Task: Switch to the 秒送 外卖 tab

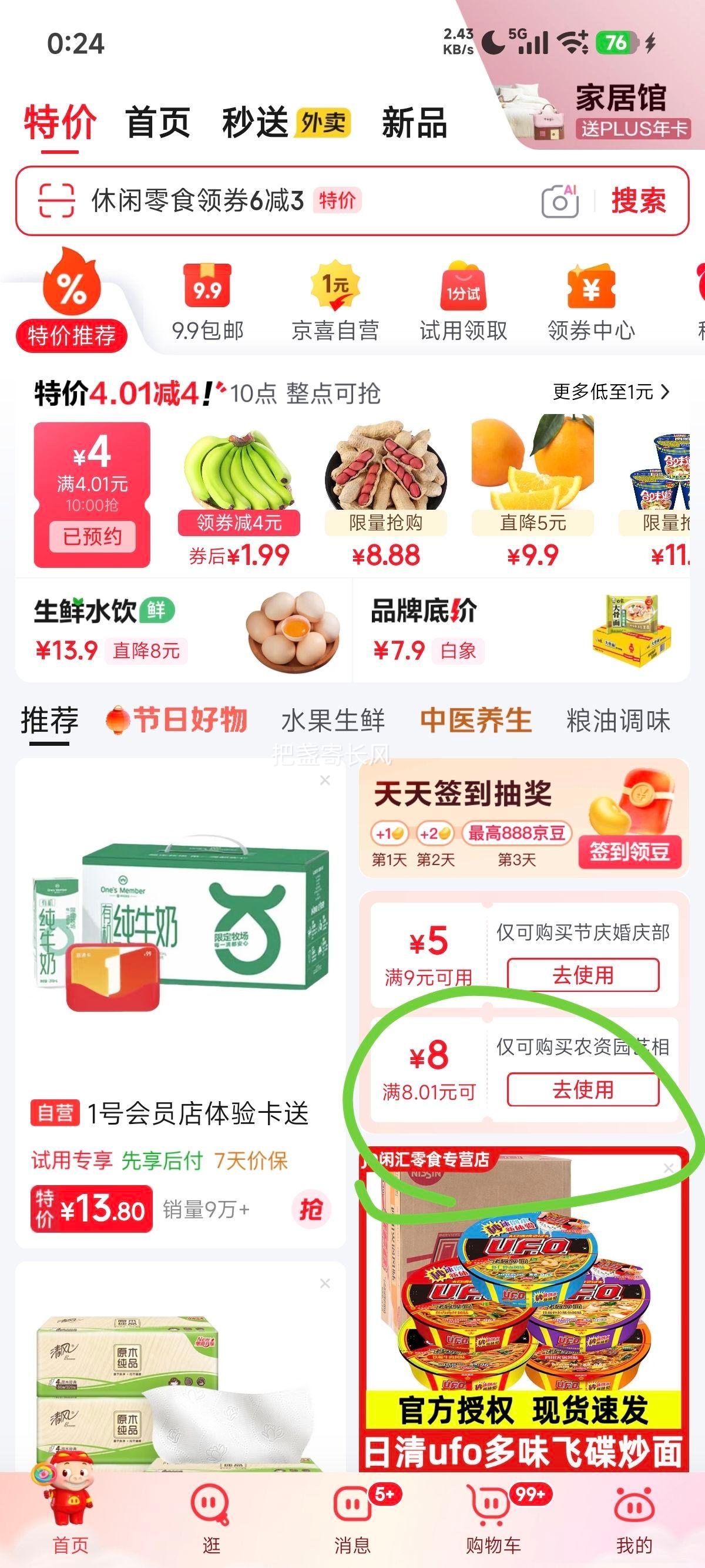Action: coord(258,123)
